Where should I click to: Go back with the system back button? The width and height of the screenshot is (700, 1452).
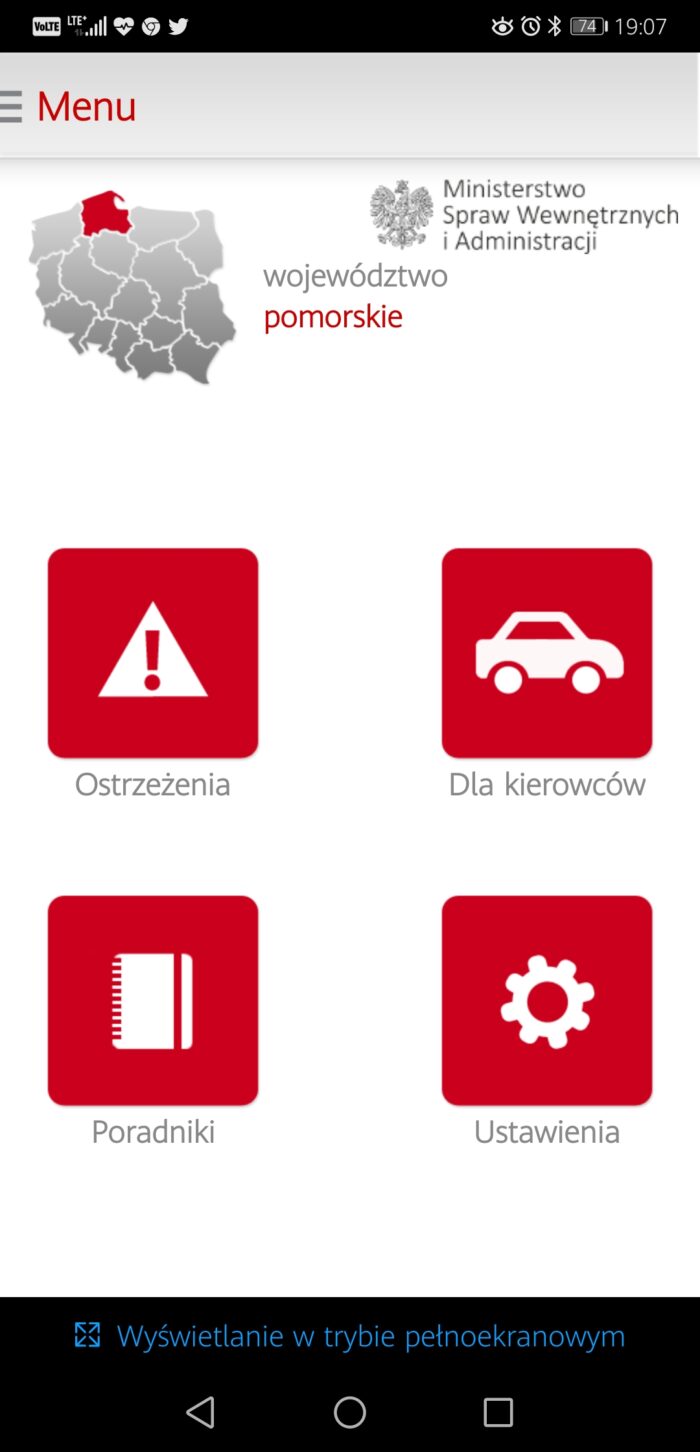tap(200, 1412)
